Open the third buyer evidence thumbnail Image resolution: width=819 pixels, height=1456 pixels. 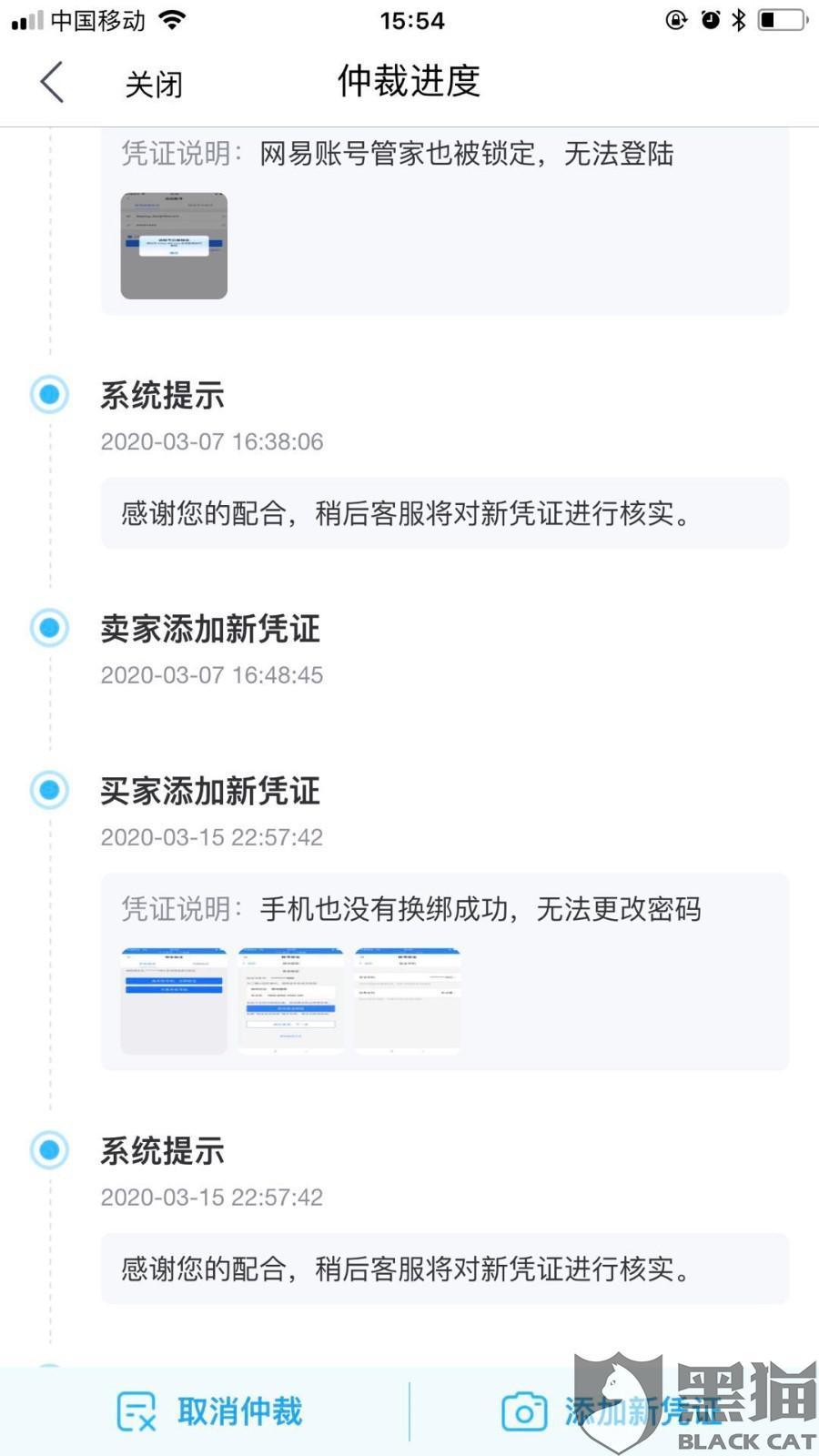pos(407,999)
